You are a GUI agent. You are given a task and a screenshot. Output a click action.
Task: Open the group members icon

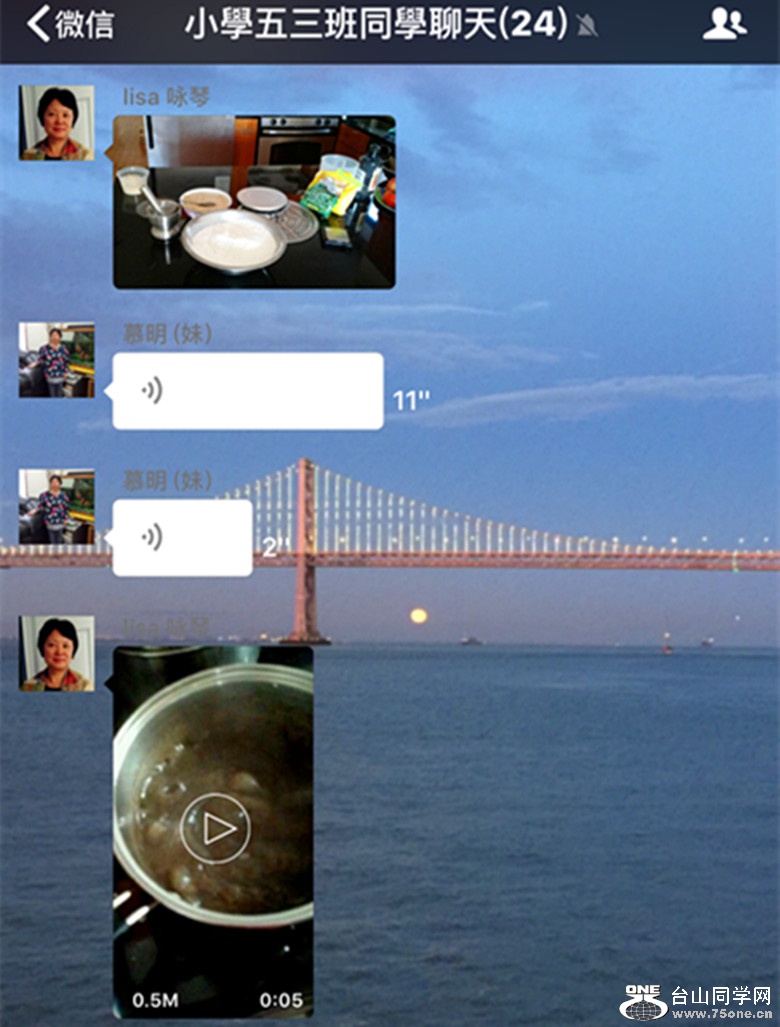click(x=724, y=25)
